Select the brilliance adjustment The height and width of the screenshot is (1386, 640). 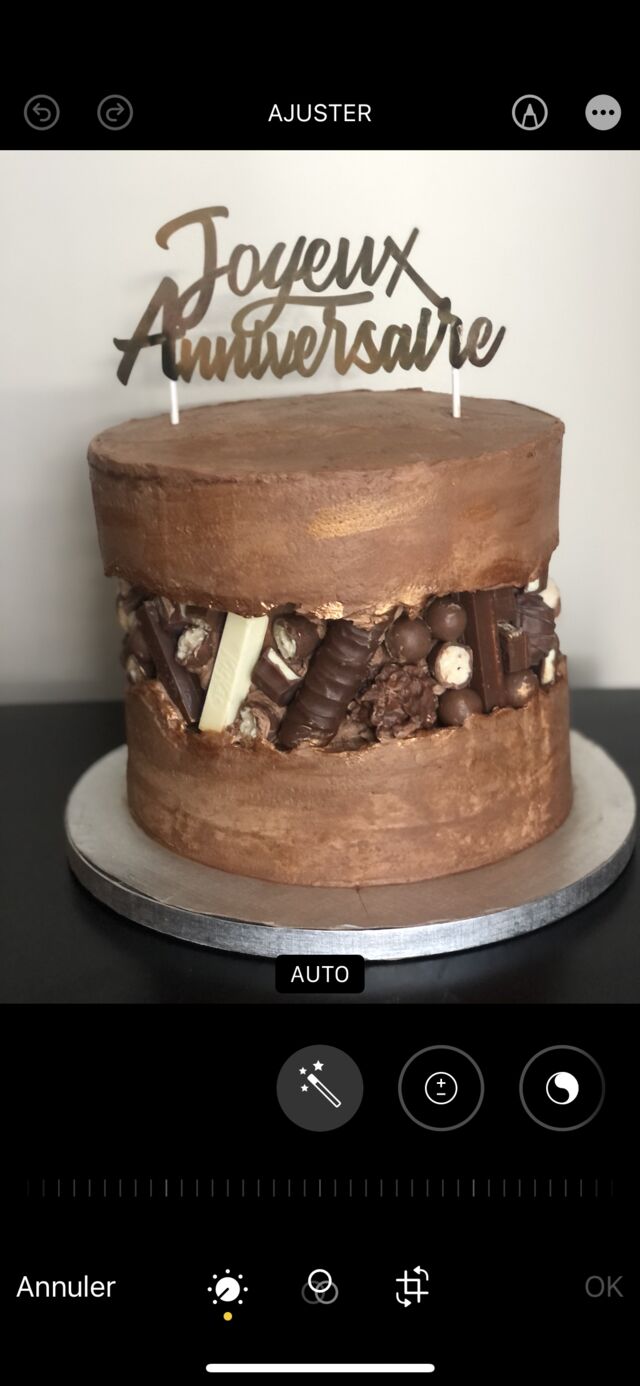tap(562, 1088)
